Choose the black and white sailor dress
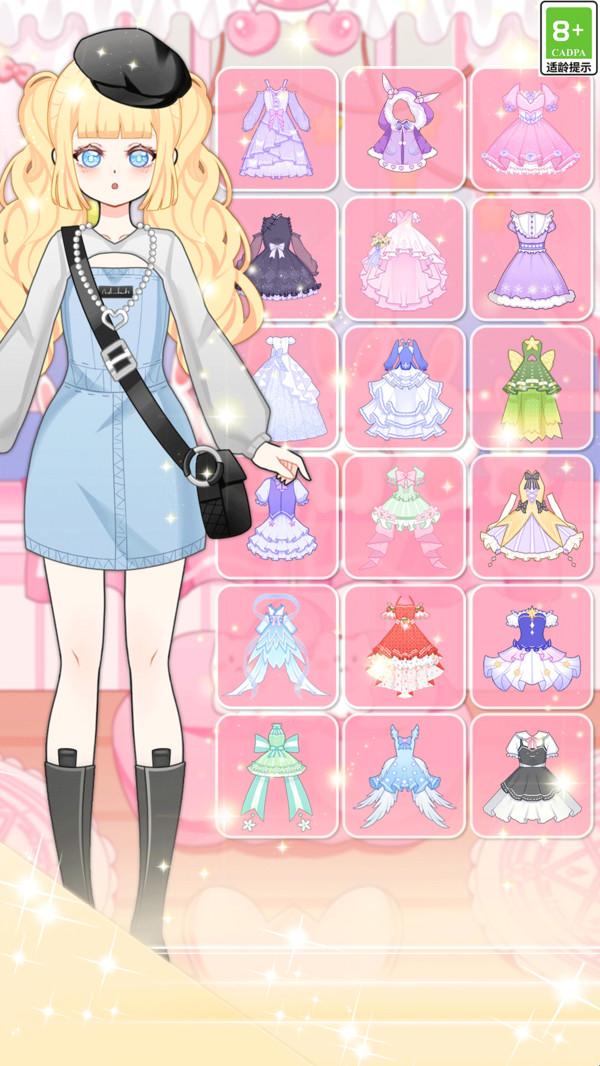 (x=531, y=776)
